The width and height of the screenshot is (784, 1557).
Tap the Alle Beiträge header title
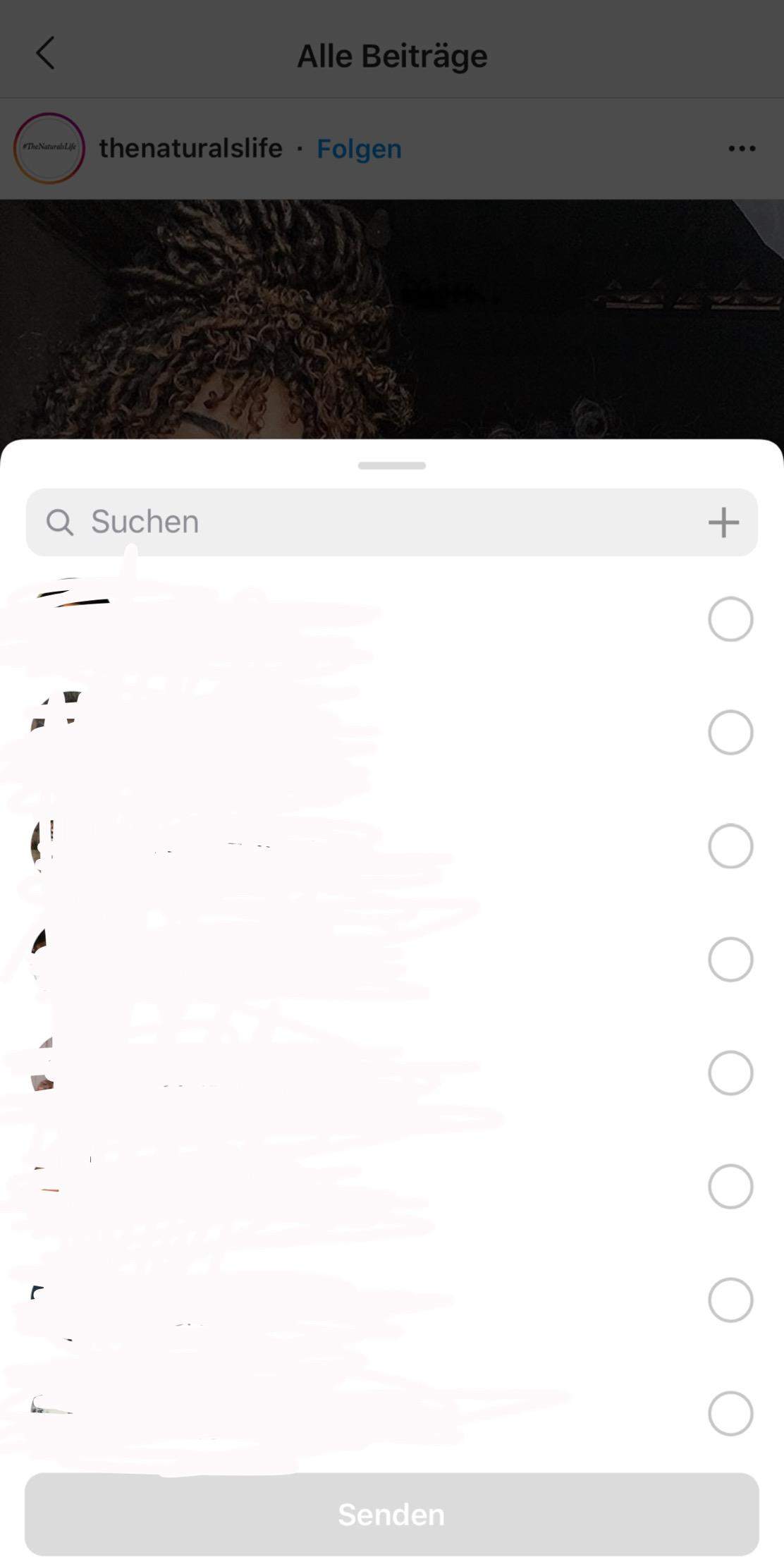[x=392, y=55]
